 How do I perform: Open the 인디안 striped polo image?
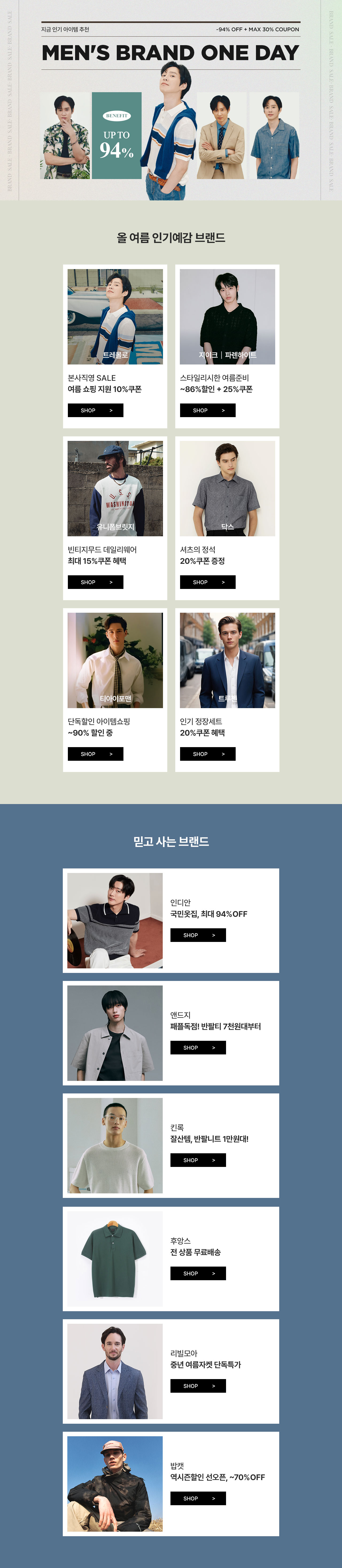(x=115, y=920)
